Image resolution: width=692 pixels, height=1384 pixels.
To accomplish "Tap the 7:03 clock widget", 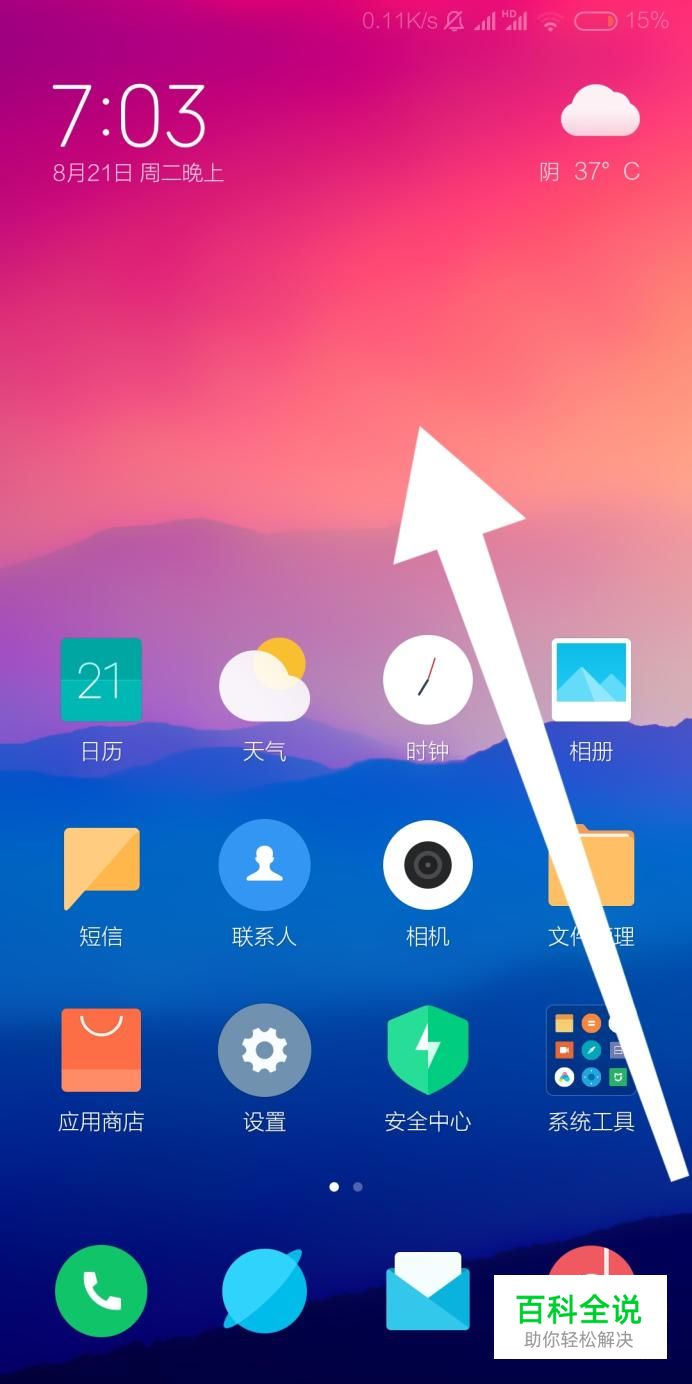I will point(136,132).
